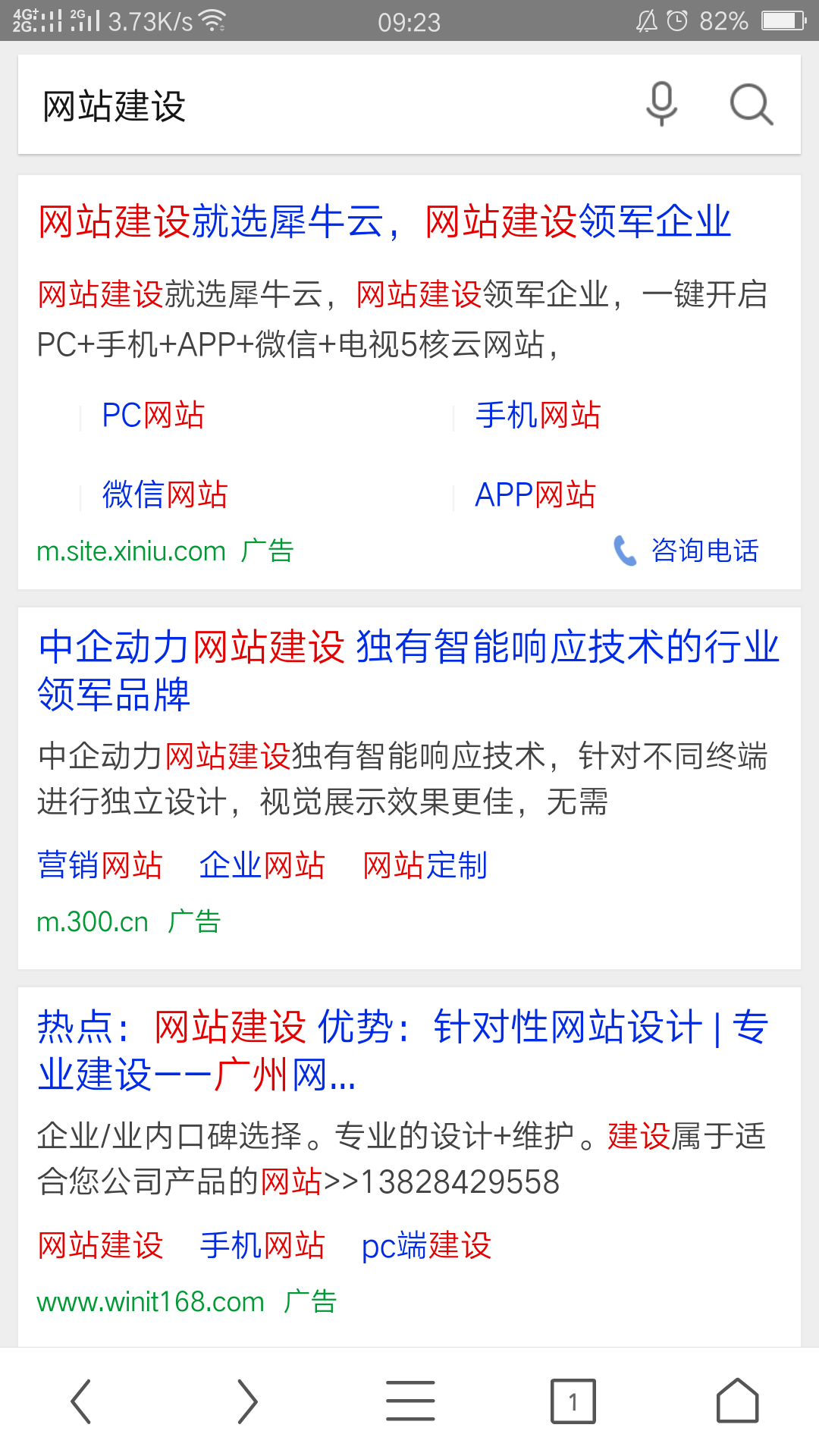Open the browser menu with three lines
Image resolution: width=819 pixels, height=1456 pixels.
tap(410, 1401)
